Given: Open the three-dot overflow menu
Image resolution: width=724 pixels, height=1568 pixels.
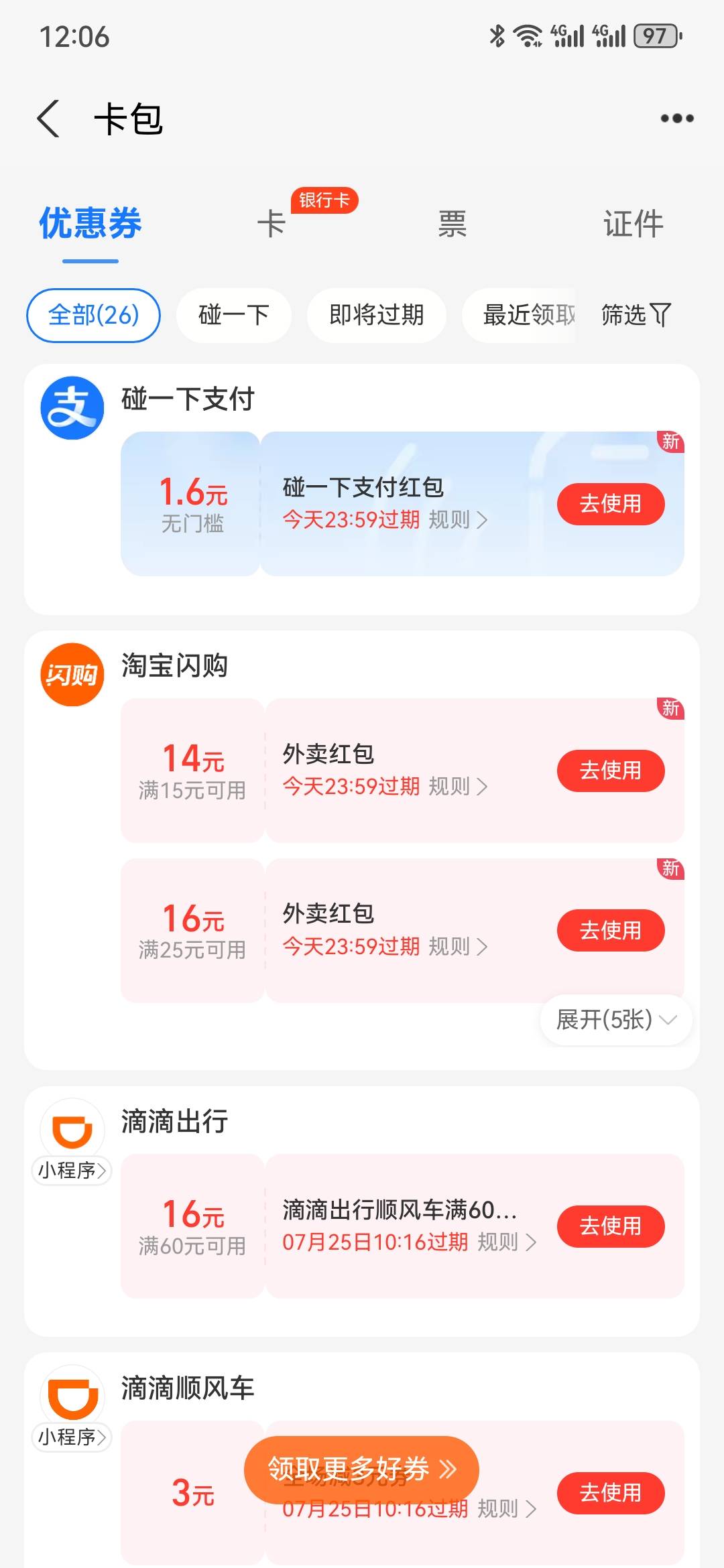Looking at the screenshot, I should click(676, 119).
